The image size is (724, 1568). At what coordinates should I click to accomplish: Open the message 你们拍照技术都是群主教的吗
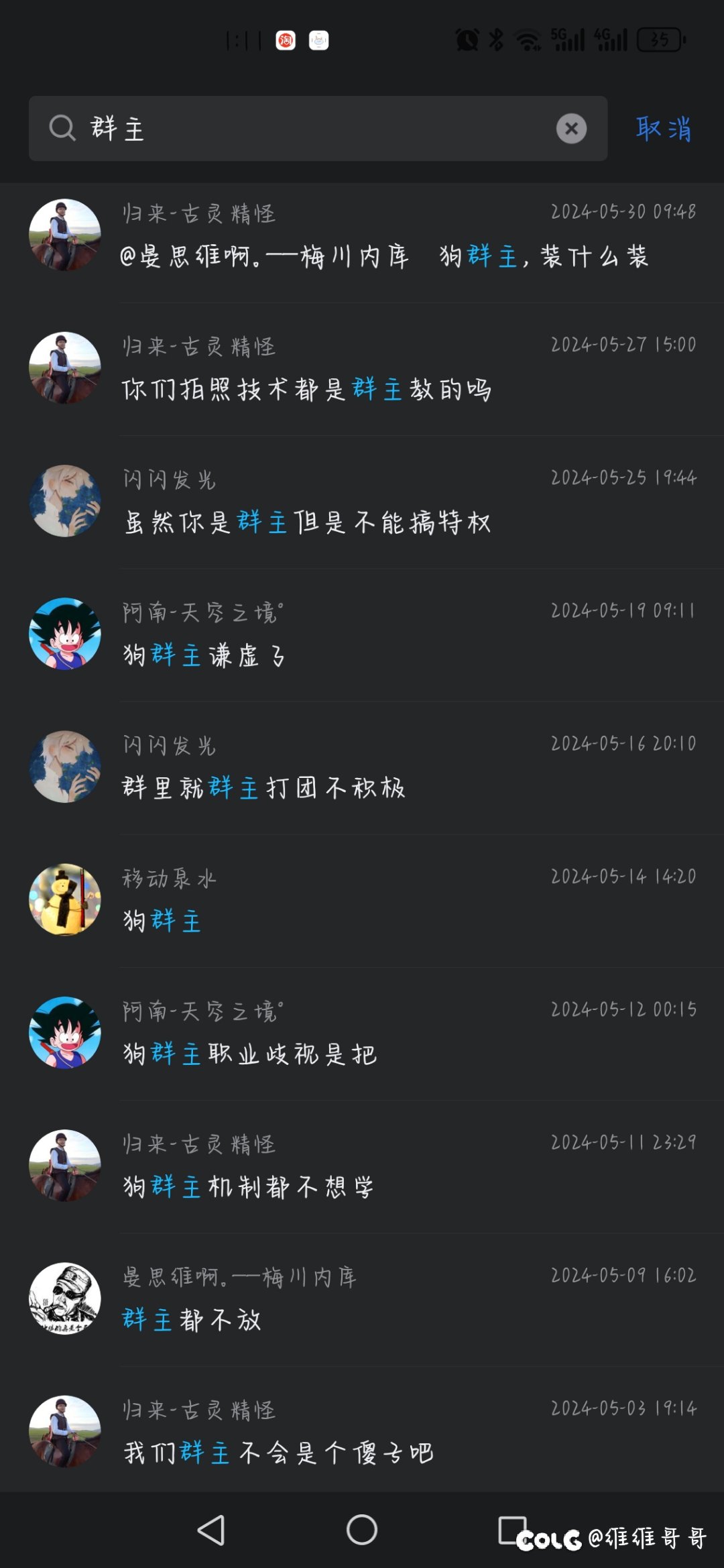click(362, 368)
